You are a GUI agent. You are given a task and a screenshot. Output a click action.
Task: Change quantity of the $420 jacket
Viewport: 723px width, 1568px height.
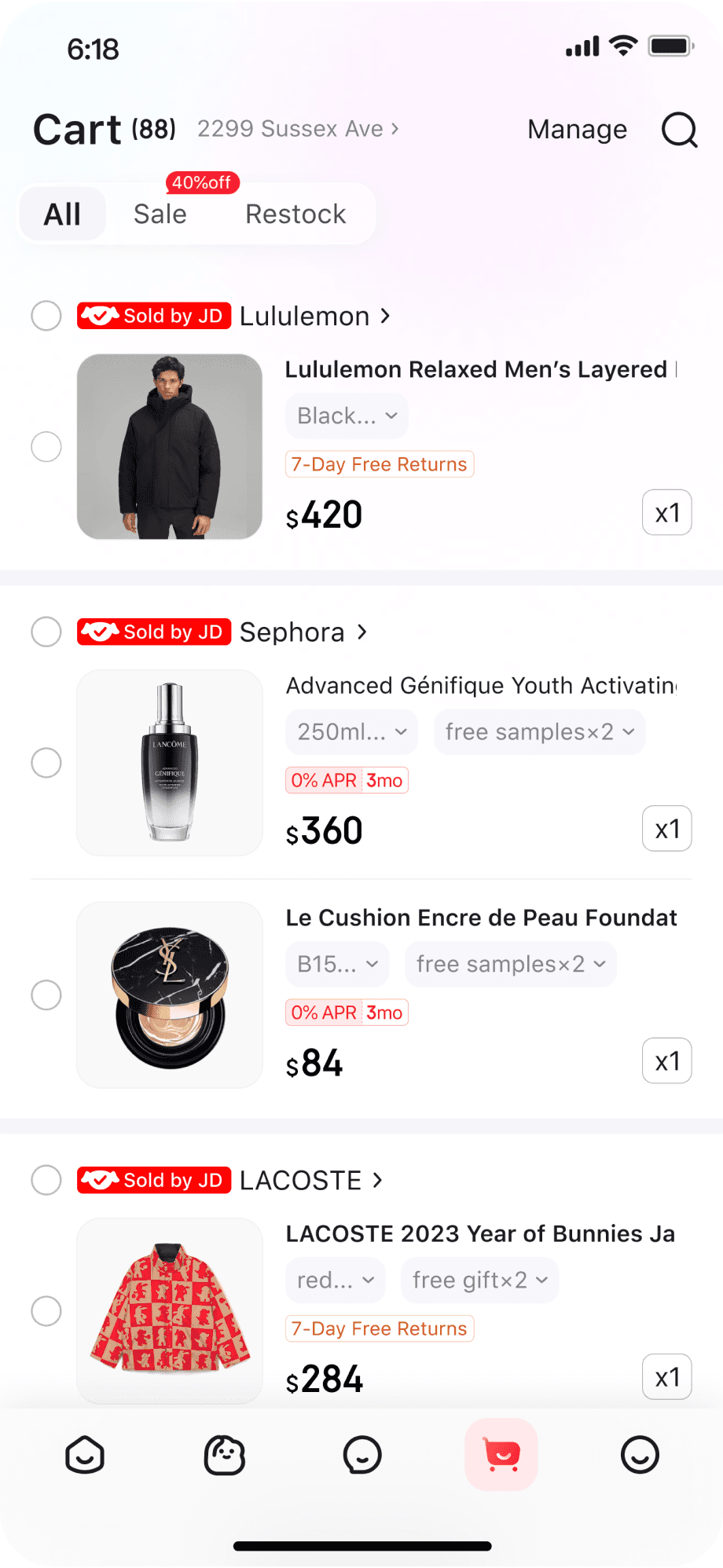coord(666,513)
